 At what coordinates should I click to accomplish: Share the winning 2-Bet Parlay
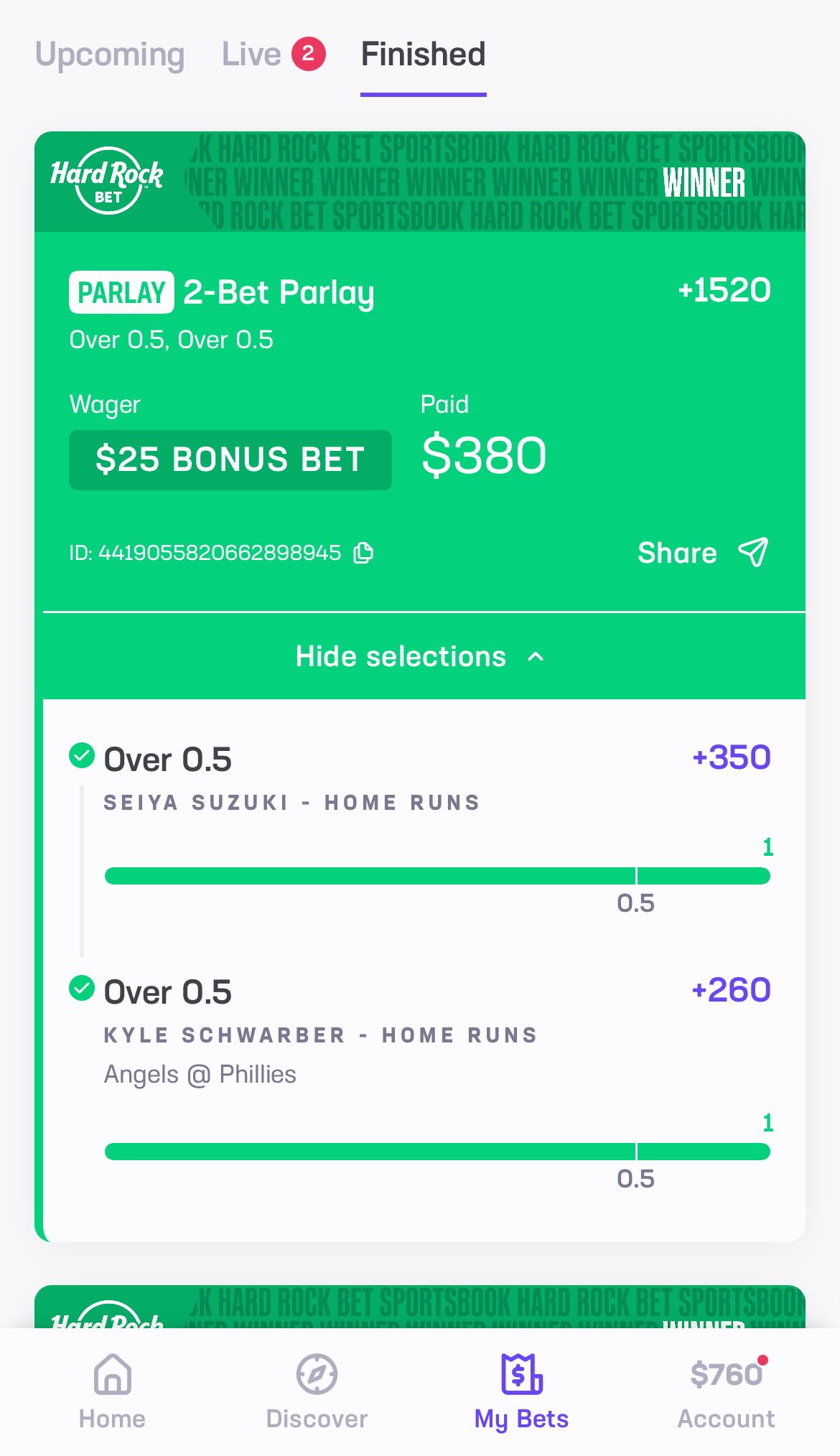[702, 553]
